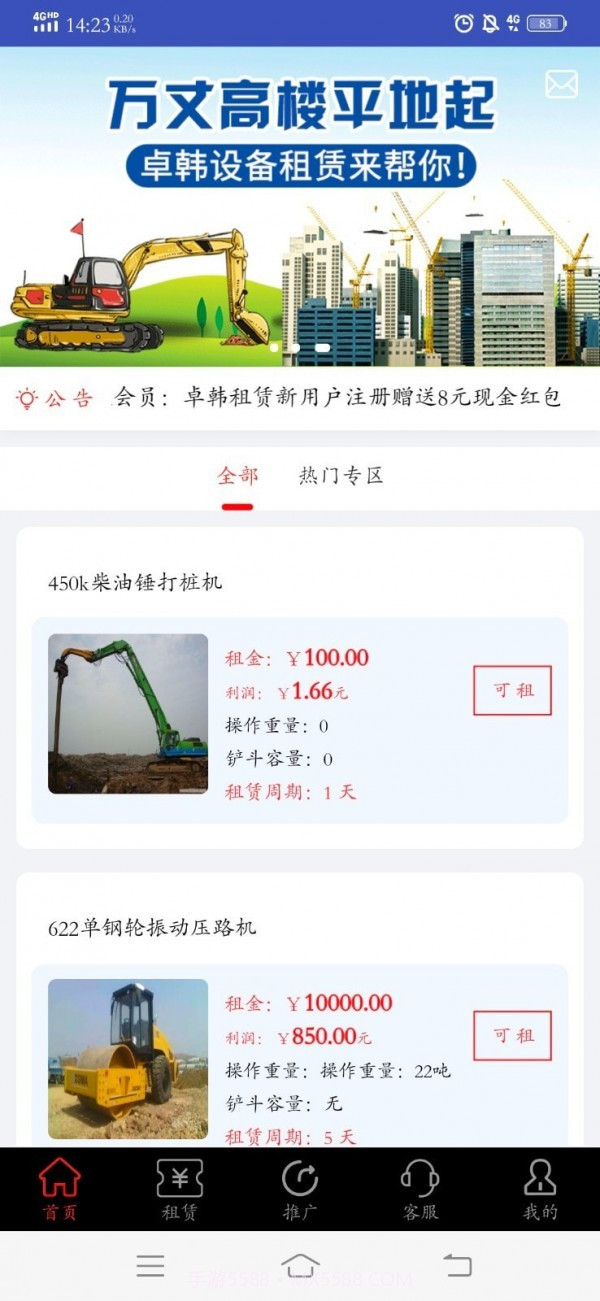Tap 可租 for the 622单钢轮振动压路机
The height and width of the screenshot is (1301, 600).
(x=512, y=1035)
